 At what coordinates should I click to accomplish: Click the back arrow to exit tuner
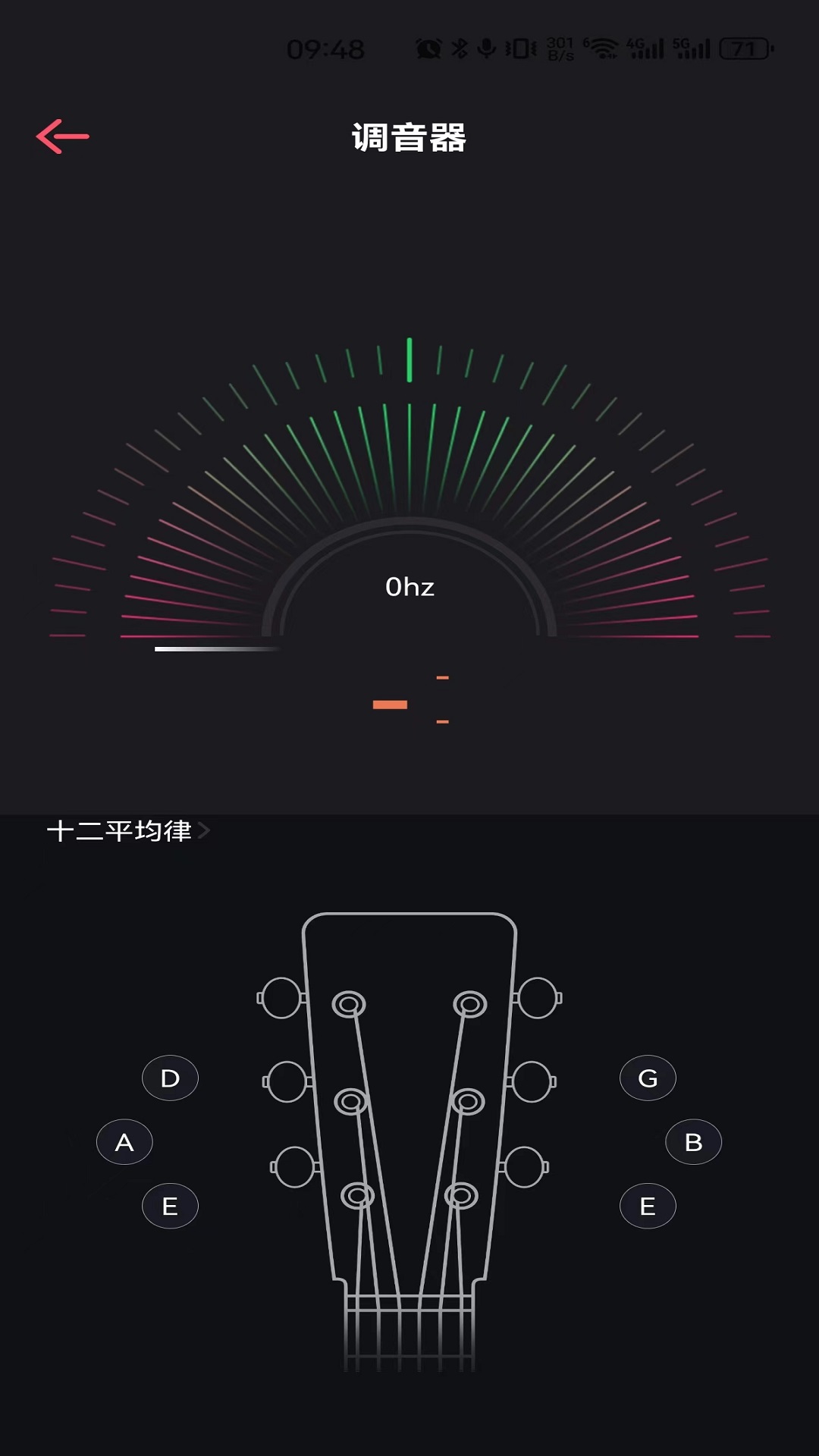(x=64, y=136)
